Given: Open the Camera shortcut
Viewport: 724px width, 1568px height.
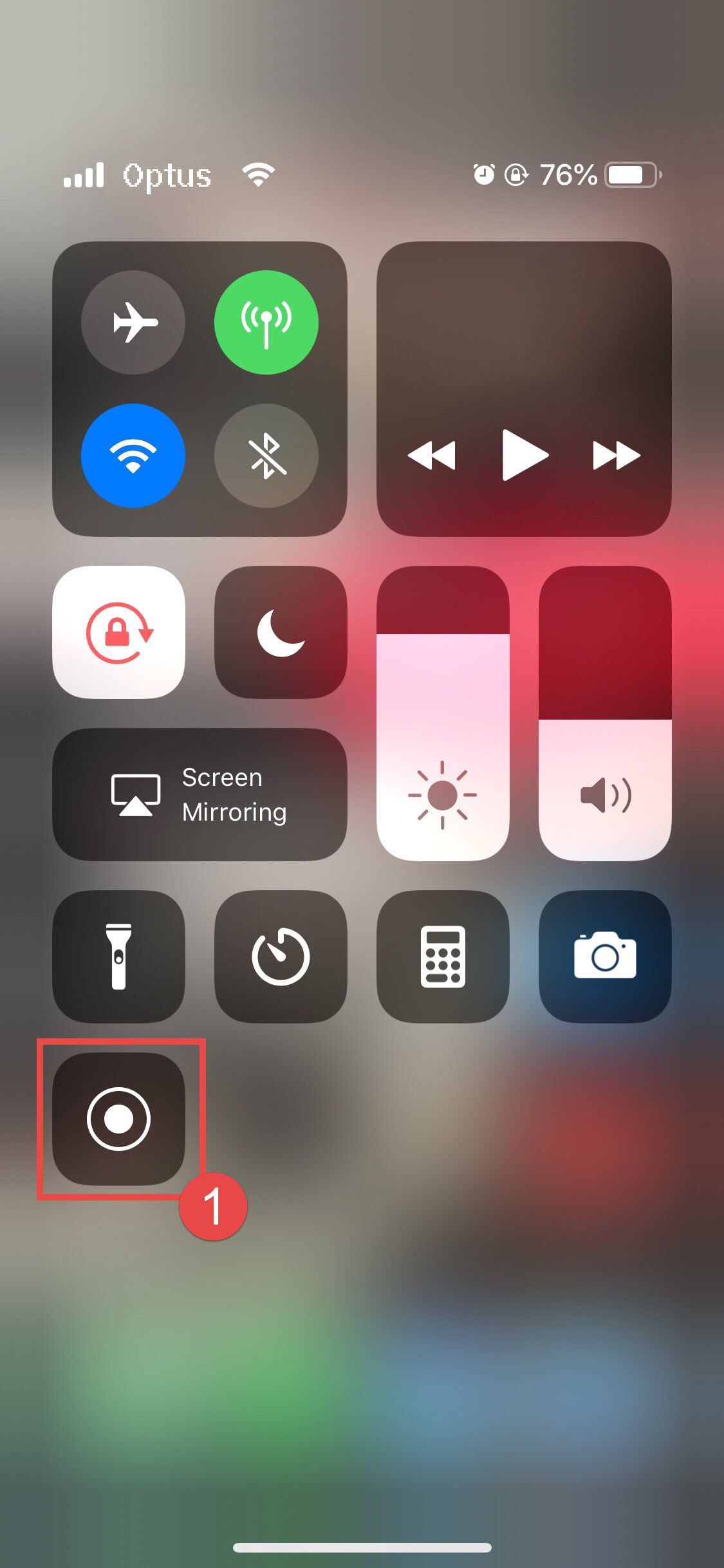Looking at the screenshot, I should point(605,957).
